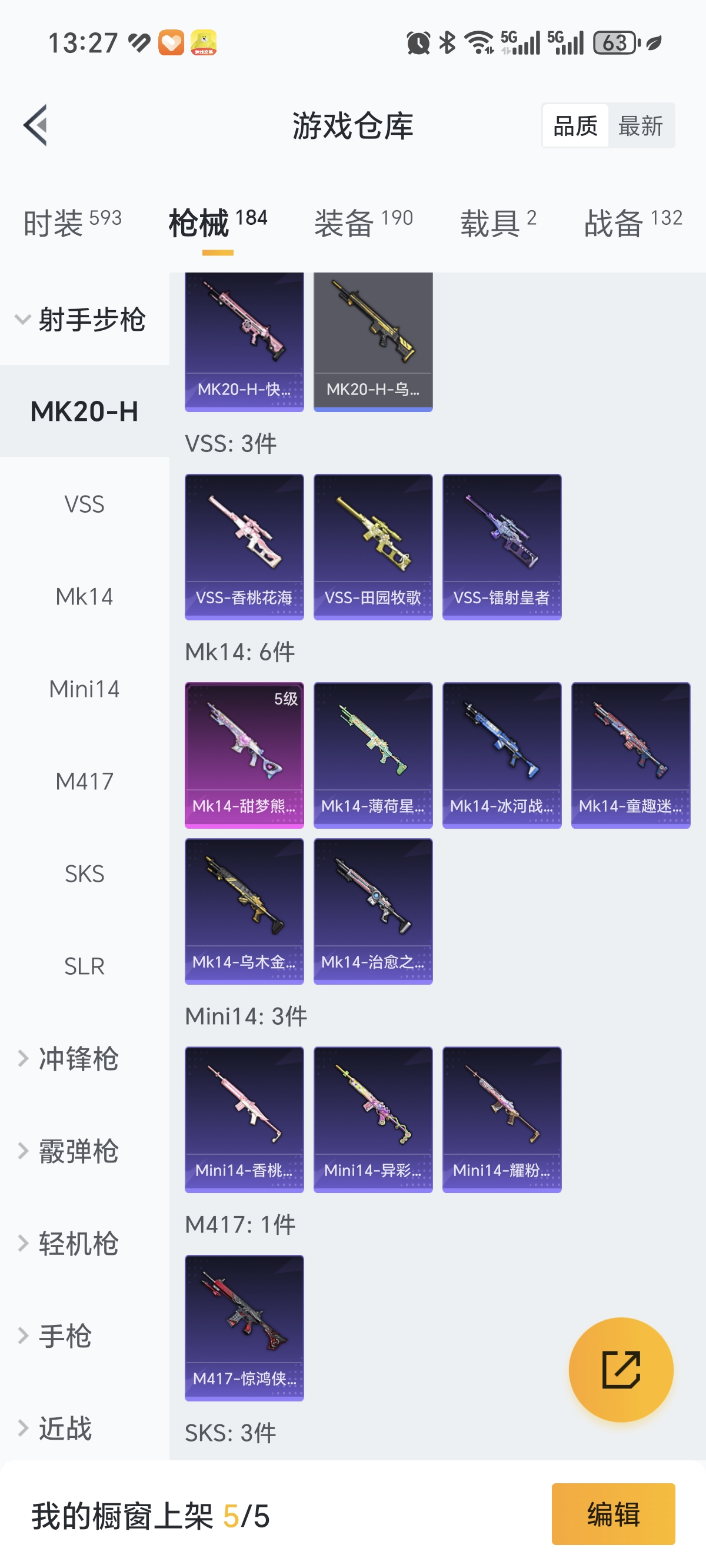Tap the orange floating share button
706x1568 pixels.
621,1370
